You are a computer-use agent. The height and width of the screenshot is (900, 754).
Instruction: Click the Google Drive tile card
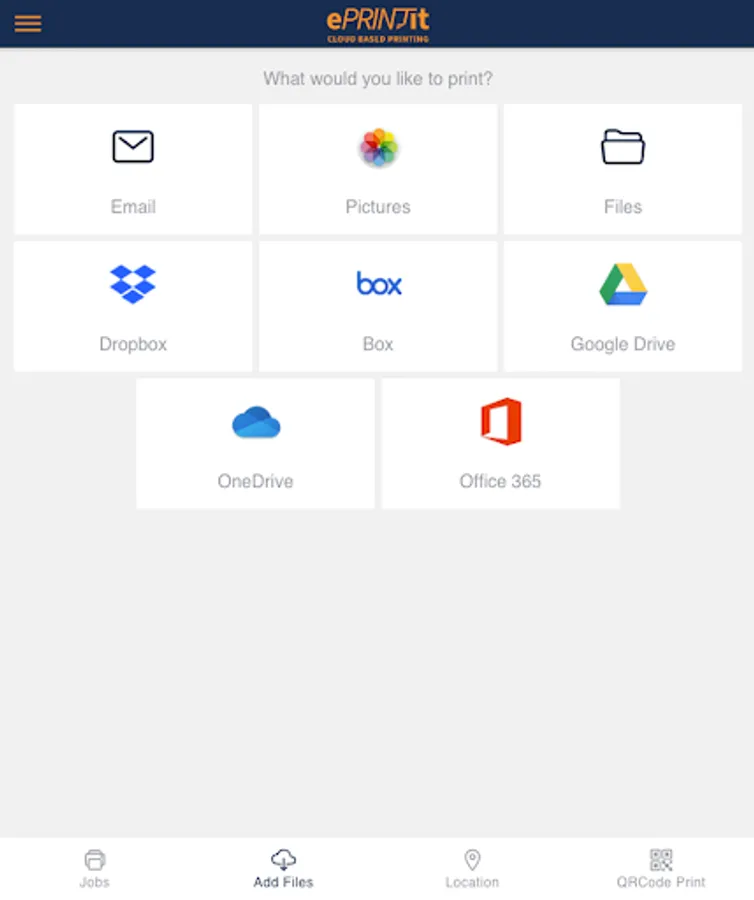click(x=623, y=305)
